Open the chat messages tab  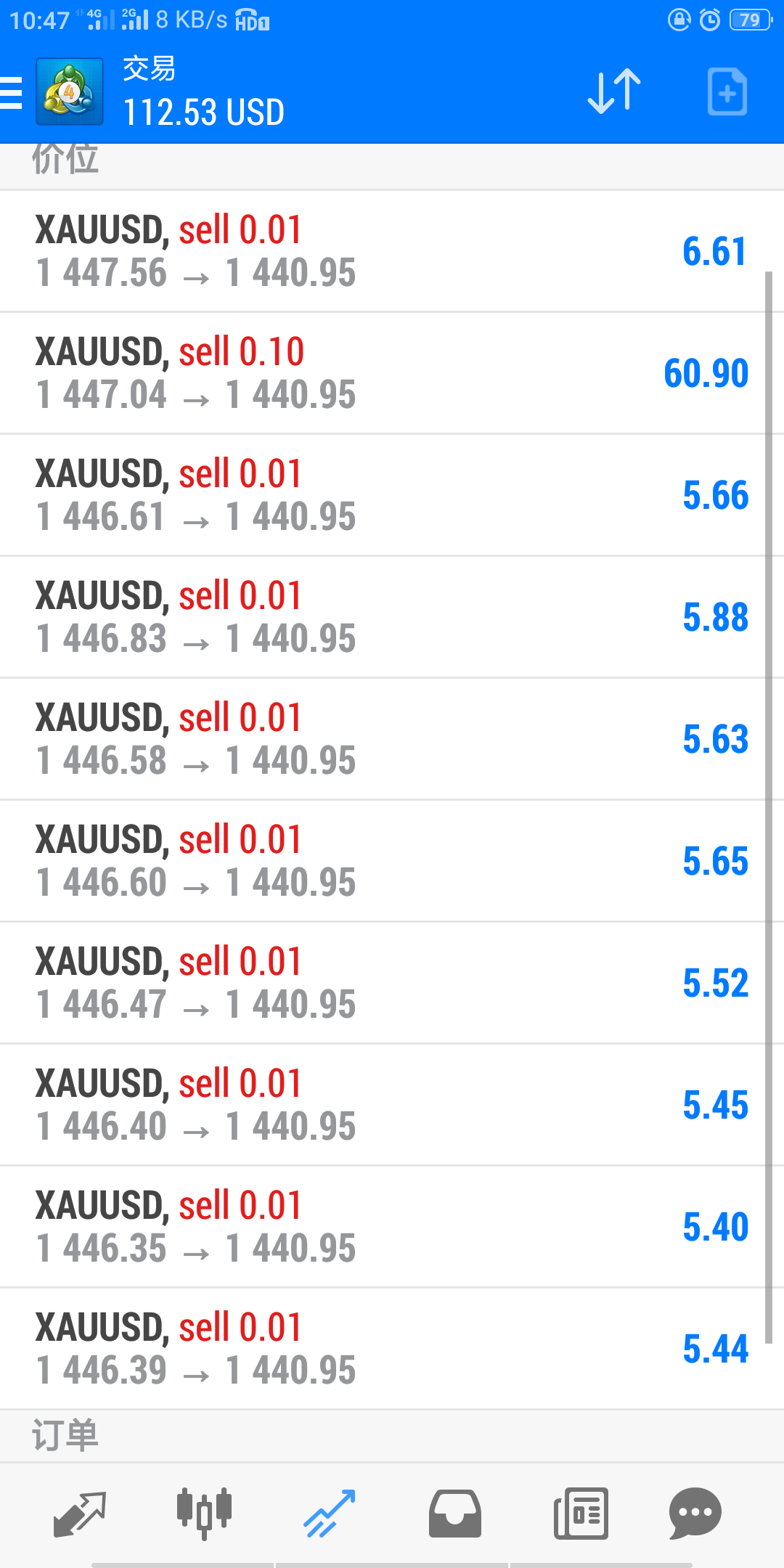coord(695,1514)
